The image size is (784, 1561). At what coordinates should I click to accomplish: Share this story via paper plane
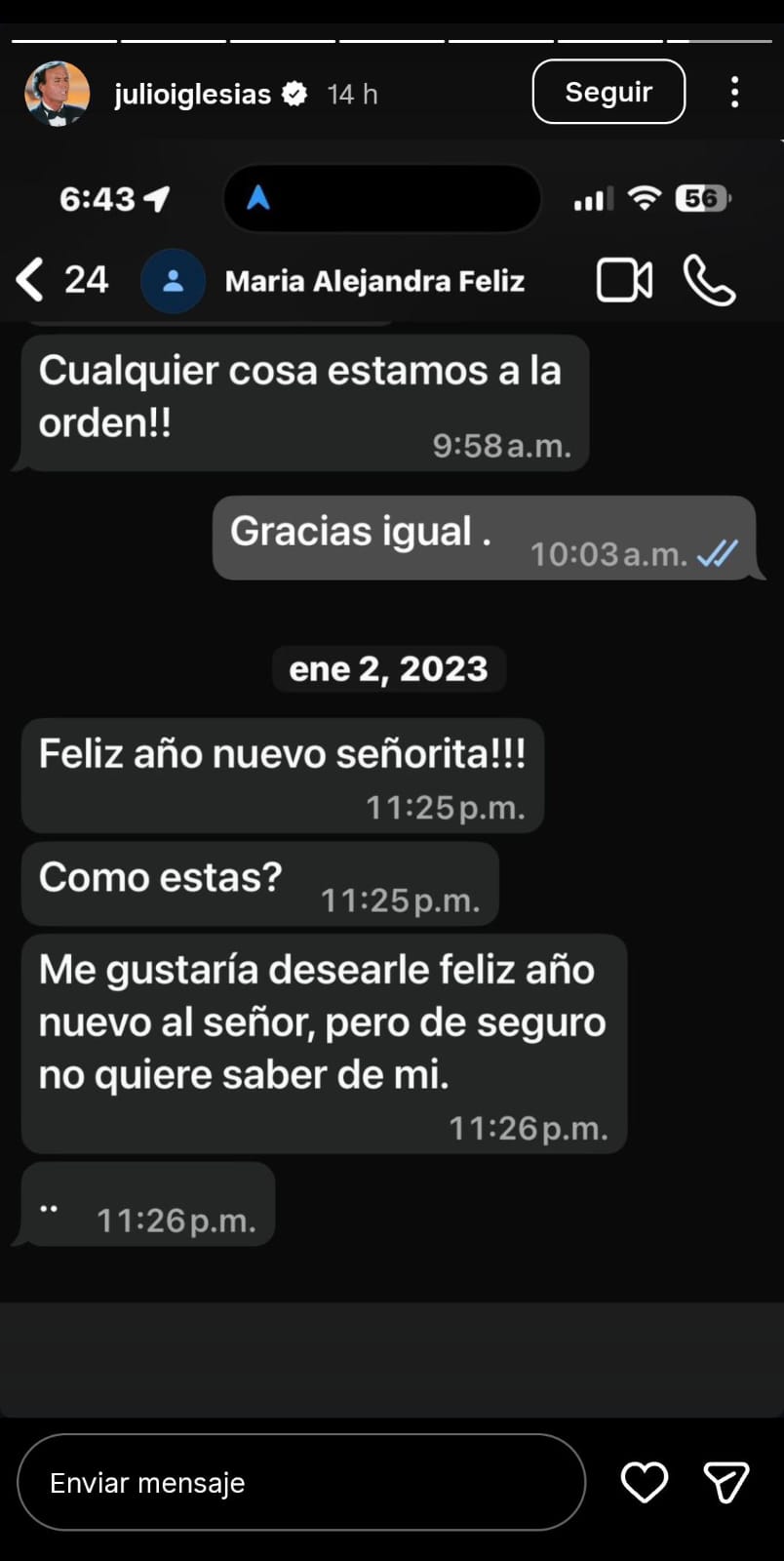pos(726,1482)
